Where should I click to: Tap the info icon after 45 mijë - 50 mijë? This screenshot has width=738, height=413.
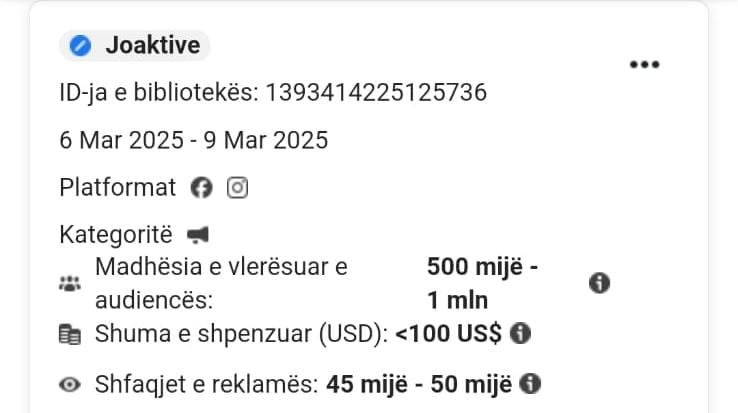[531, 383]
